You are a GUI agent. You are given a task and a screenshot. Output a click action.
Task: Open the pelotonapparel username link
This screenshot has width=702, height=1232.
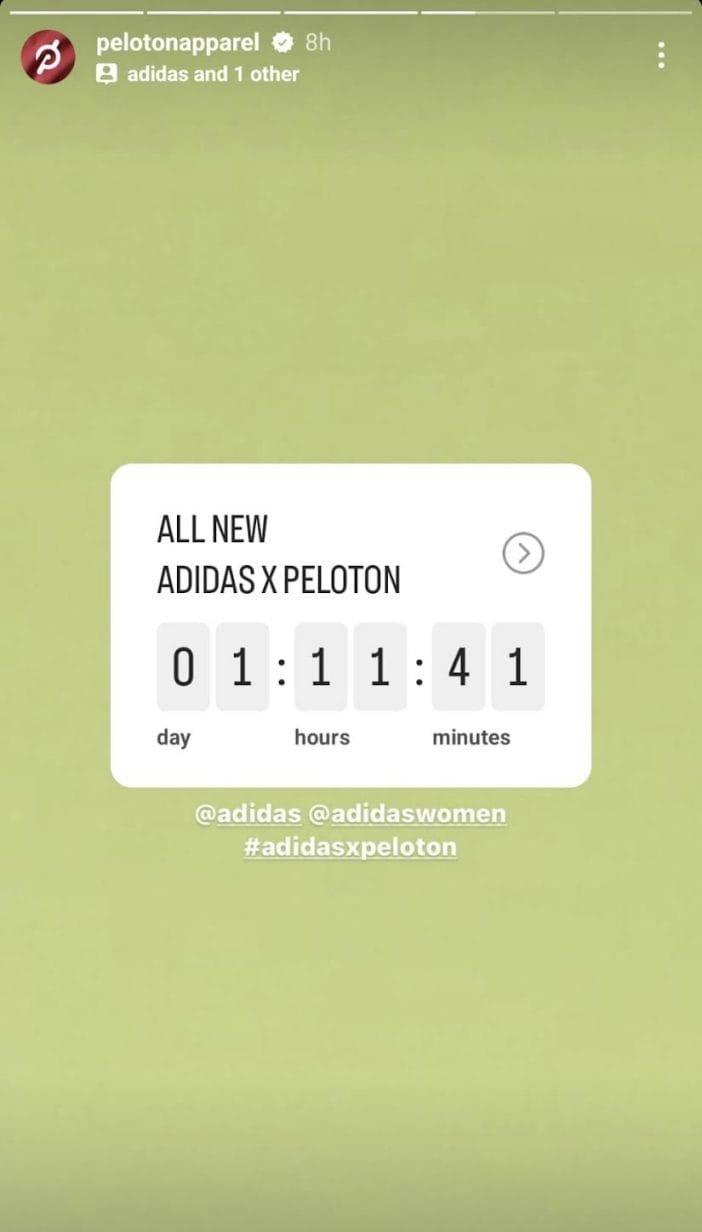pos(178,42)
